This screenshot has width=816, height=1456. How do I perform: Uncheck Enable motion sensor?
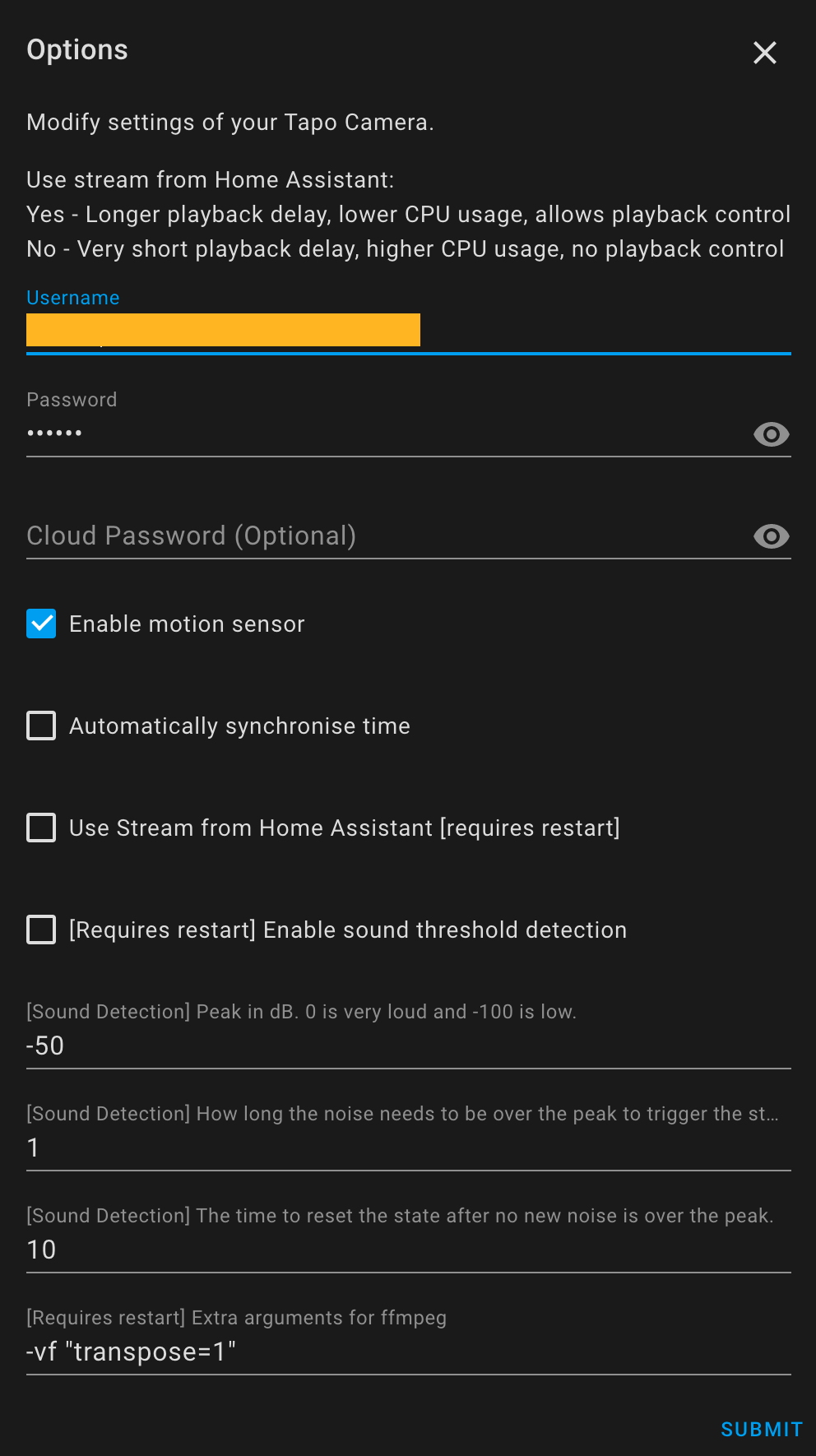click(x=41, y=624)
